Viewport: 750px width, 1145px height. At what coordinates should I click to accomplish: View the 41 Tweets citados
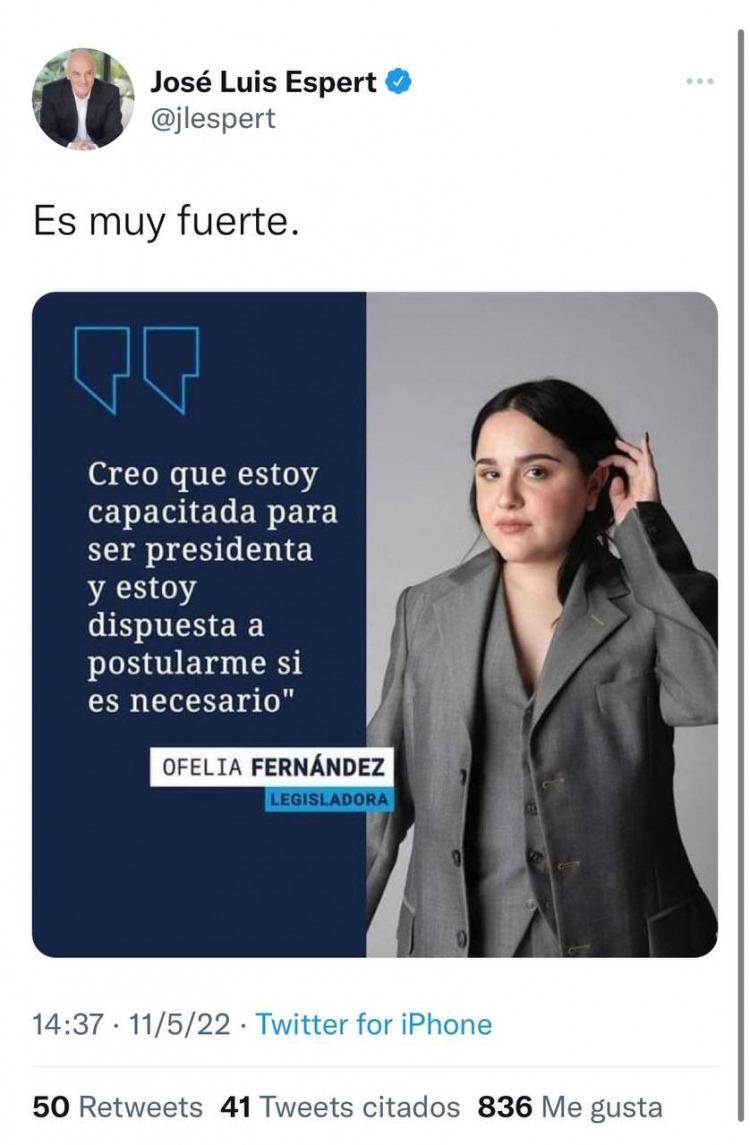[340, 1107]
